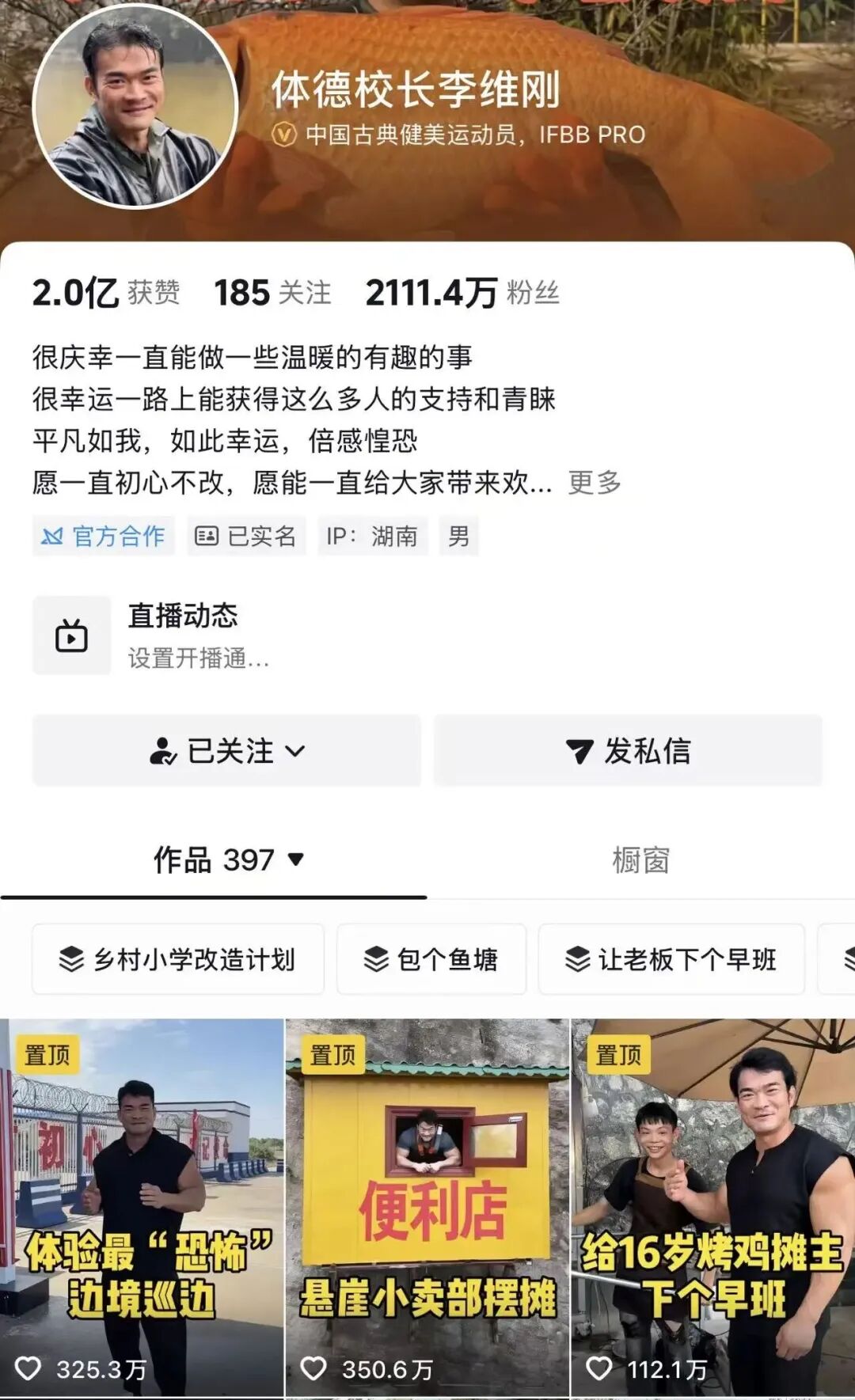Play the 体验最恐怖边境巡边 video
Image resolution: width=855 pixels, height=1400 pixels.
coord(142,1207)
